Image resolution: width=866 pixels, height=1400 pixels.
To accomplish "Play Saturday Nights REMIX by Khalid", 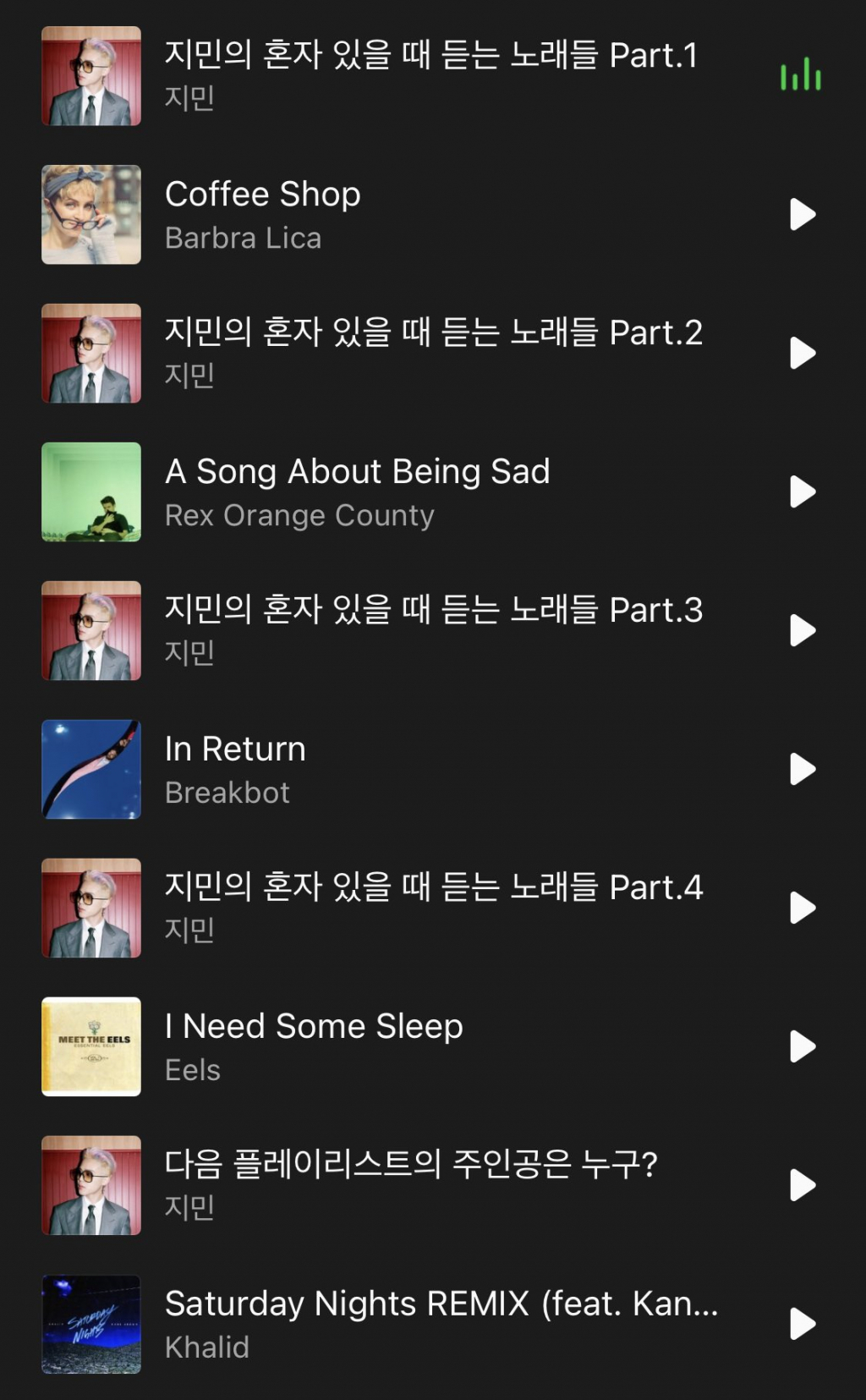I will [802, 1325].
